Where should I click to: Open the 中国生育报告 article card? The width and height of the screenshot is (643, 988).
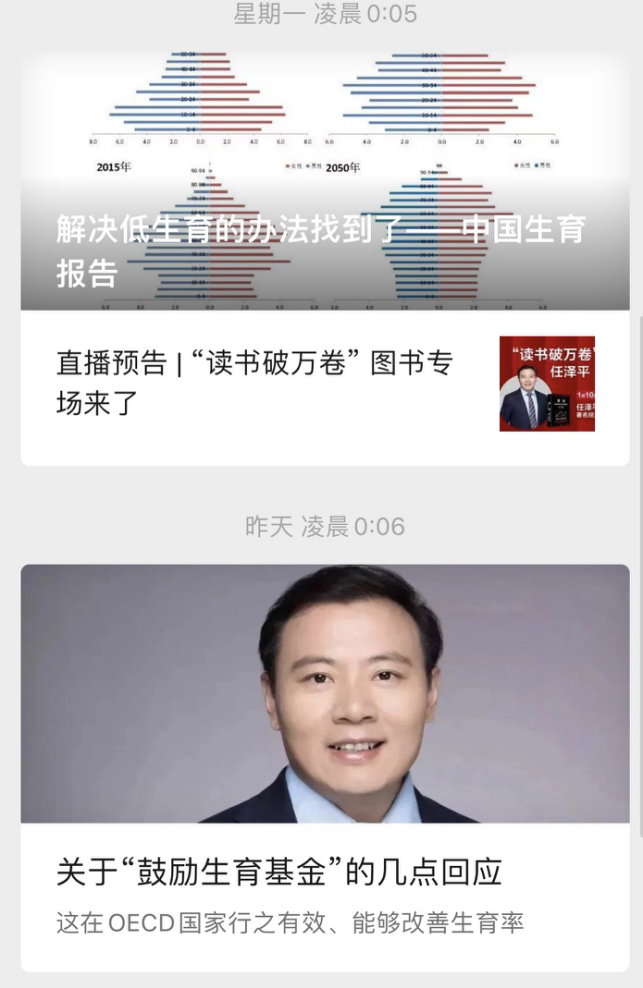[x=320, y=250]
